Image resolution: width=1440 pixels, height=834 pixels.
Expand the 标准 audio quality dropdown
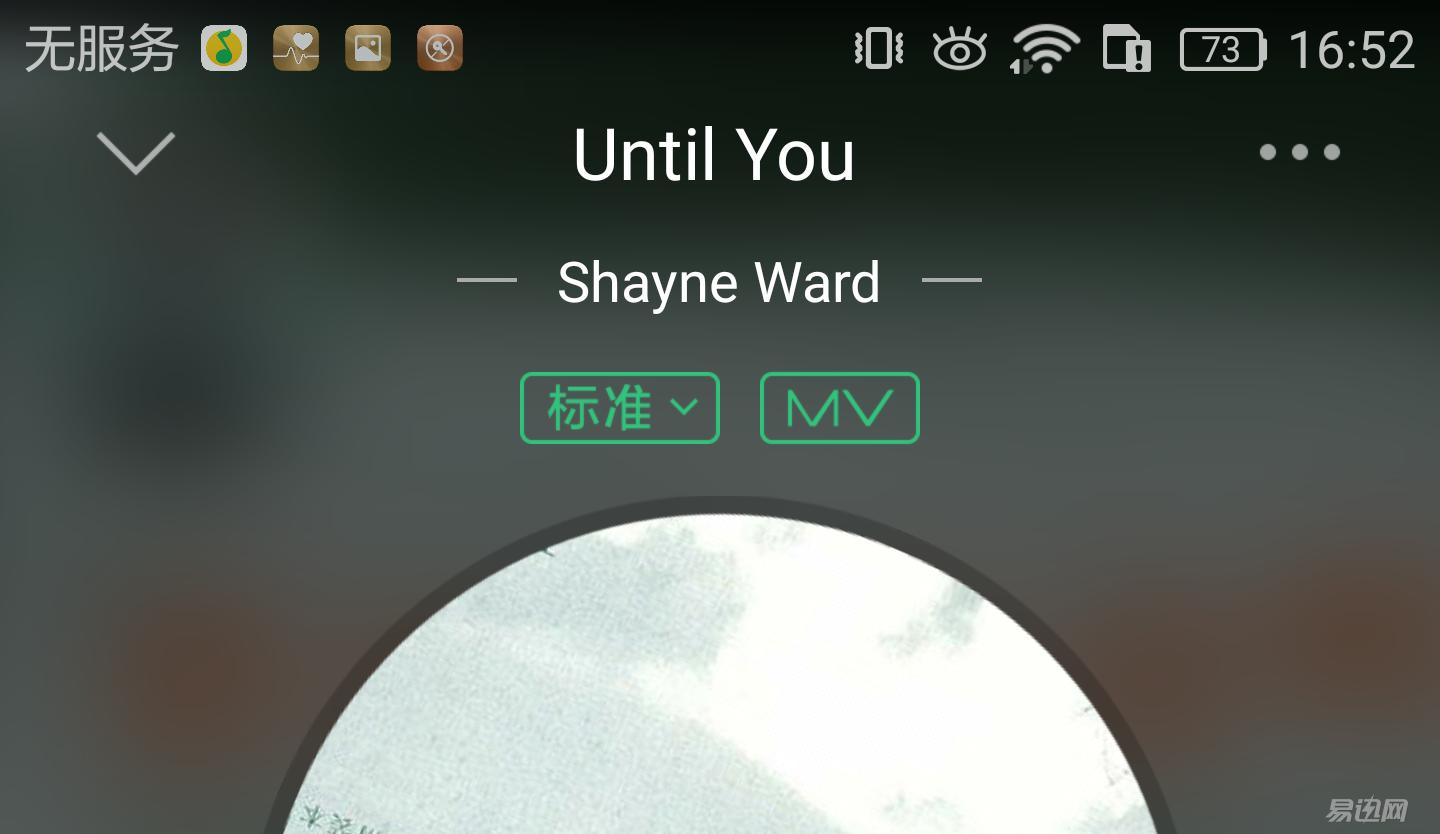click(x=620, y=408)
